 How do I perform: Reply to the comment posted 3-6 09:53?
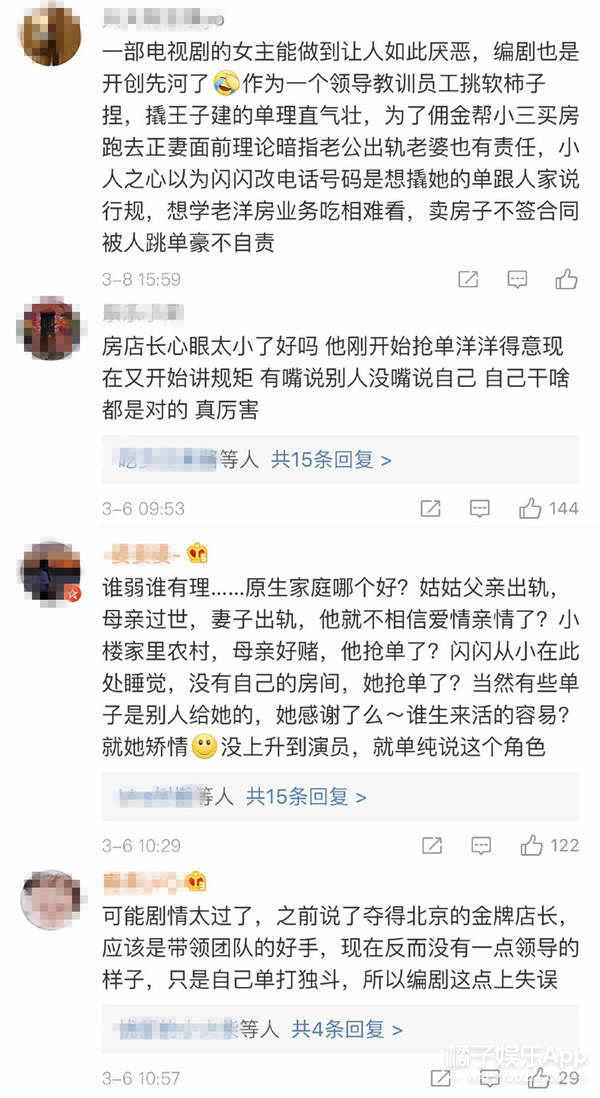[480, 508]
